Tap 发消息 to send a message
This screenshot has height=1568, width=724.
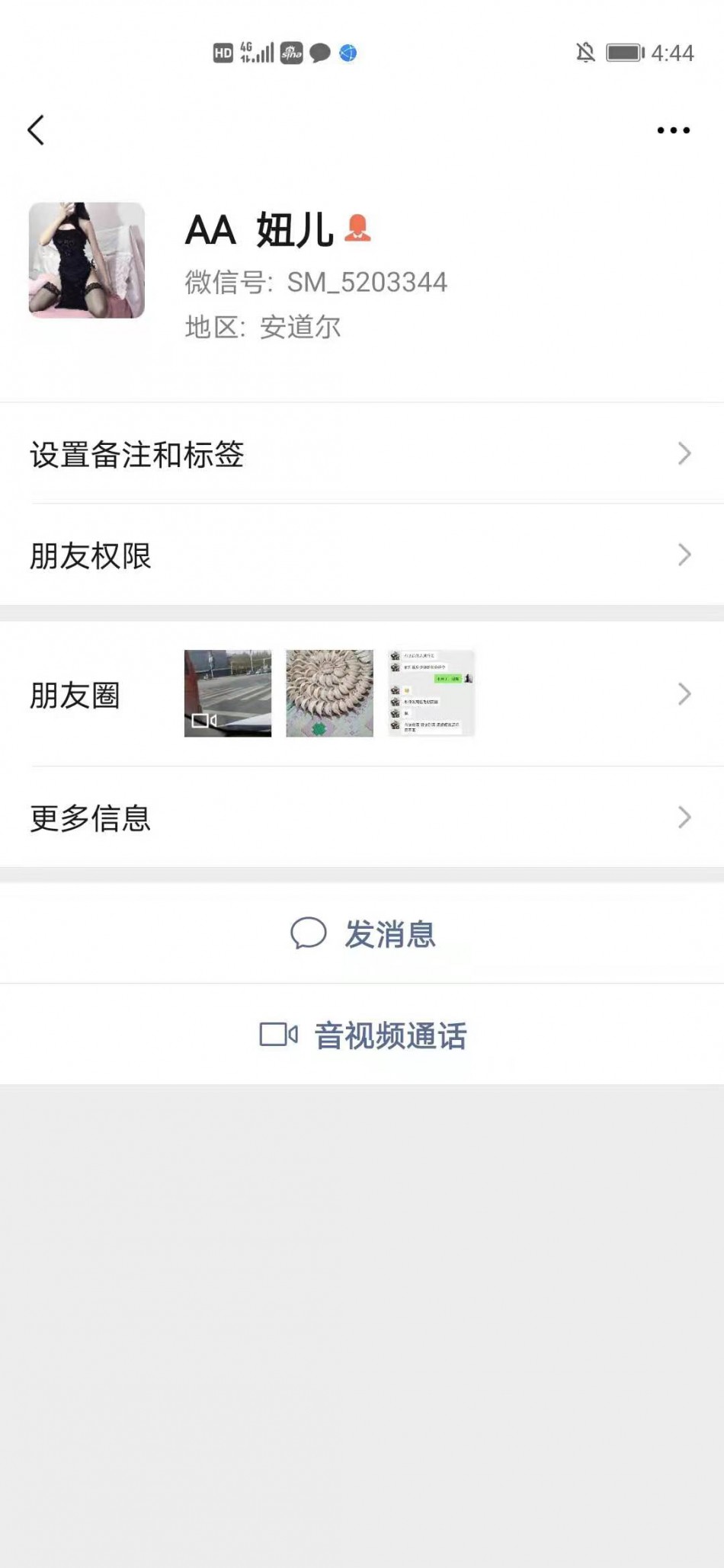tap(364, 934)
